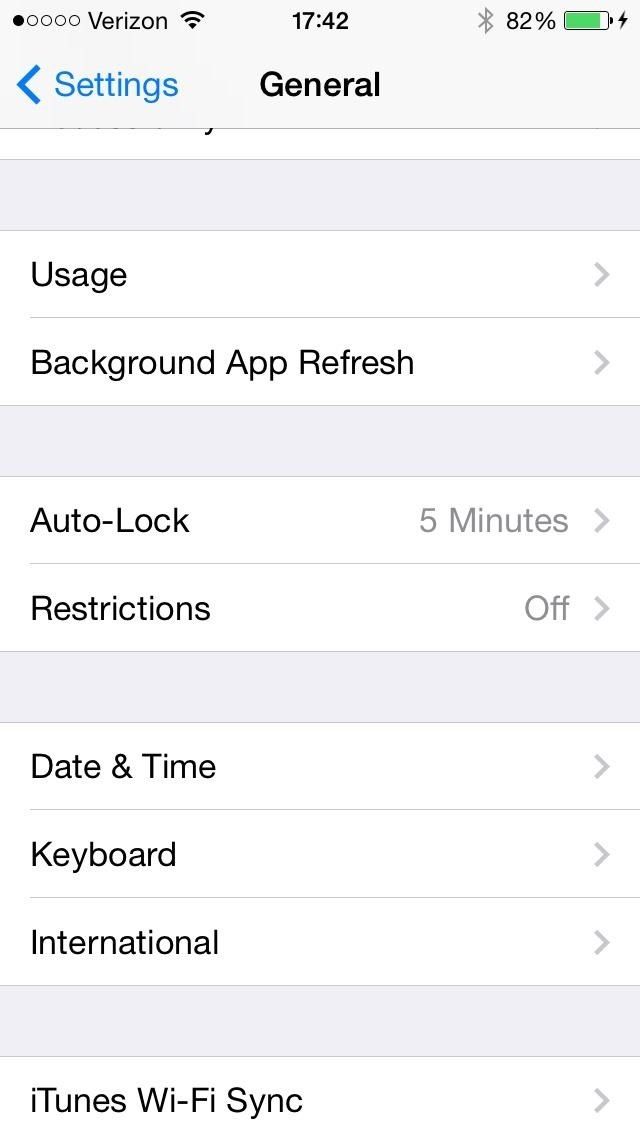Viewport: 640px width, 1136px height.
Task: Open Keyboard settings
Action: [x=320, y=854]
